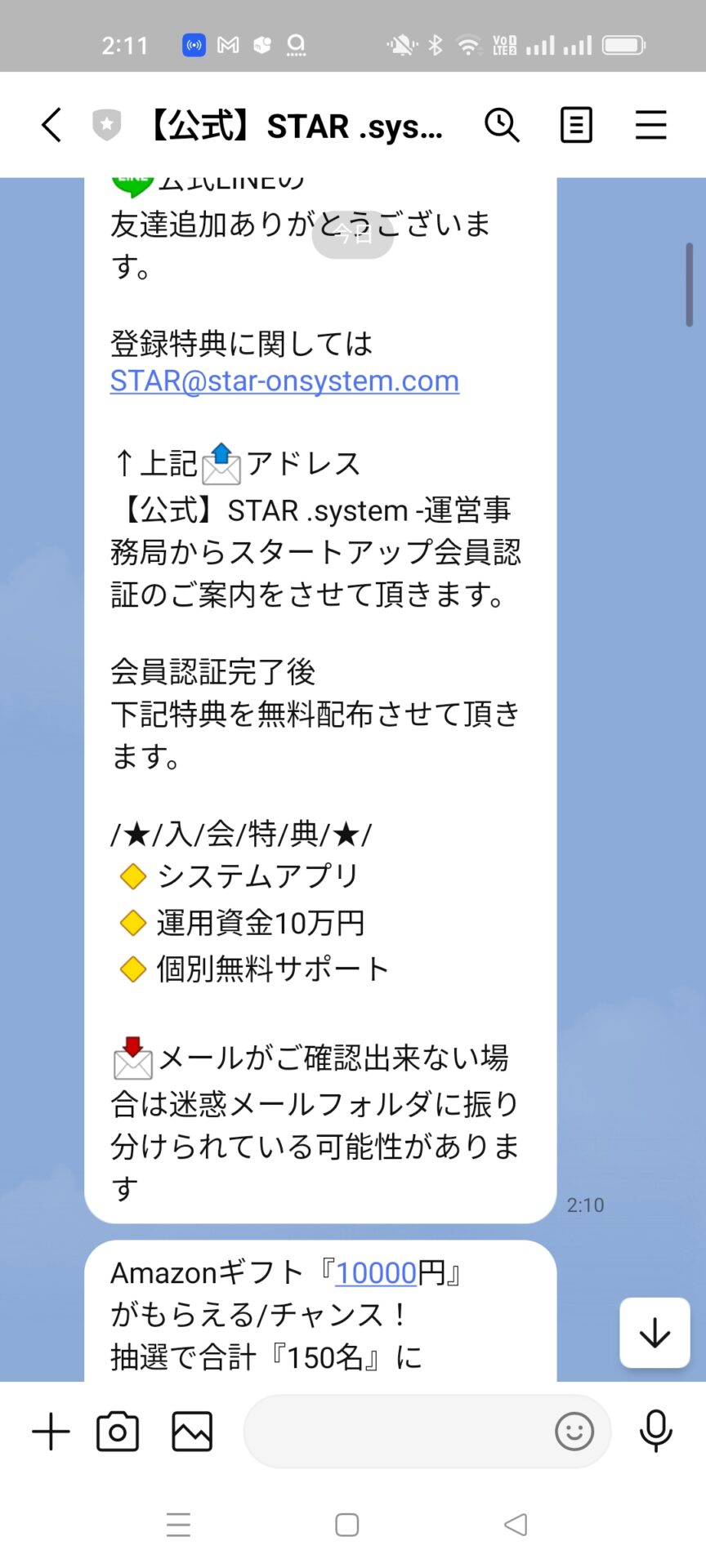The height and width of the screenshot is (1568, 706).
Task: Open the emoji and sticker picker
Action: click(574, 1432)
